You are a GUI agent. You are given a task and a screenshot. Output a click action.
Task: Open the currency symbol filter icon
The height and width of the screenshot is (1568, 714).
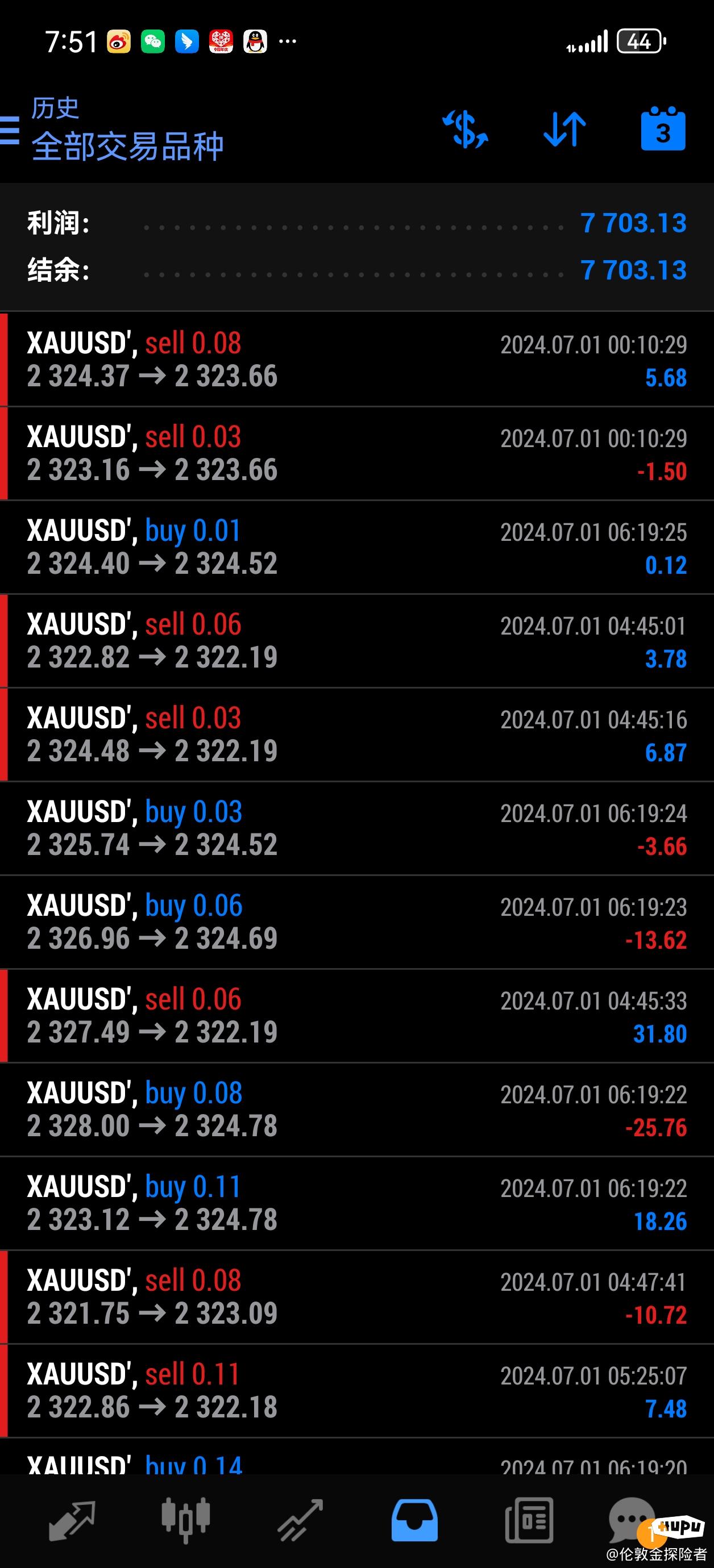pyautogui.click(x=465, y=129)
